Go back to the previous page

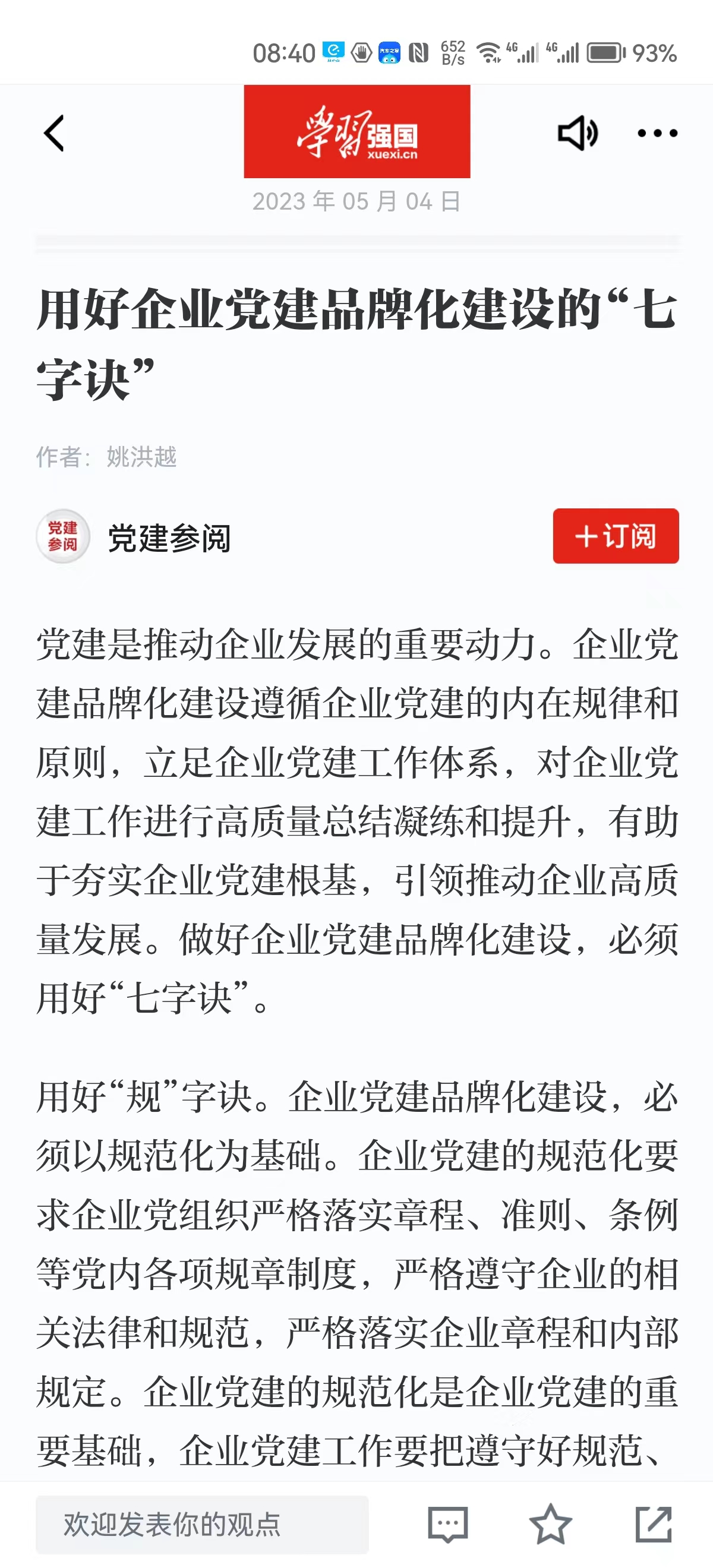click(54, 133)
